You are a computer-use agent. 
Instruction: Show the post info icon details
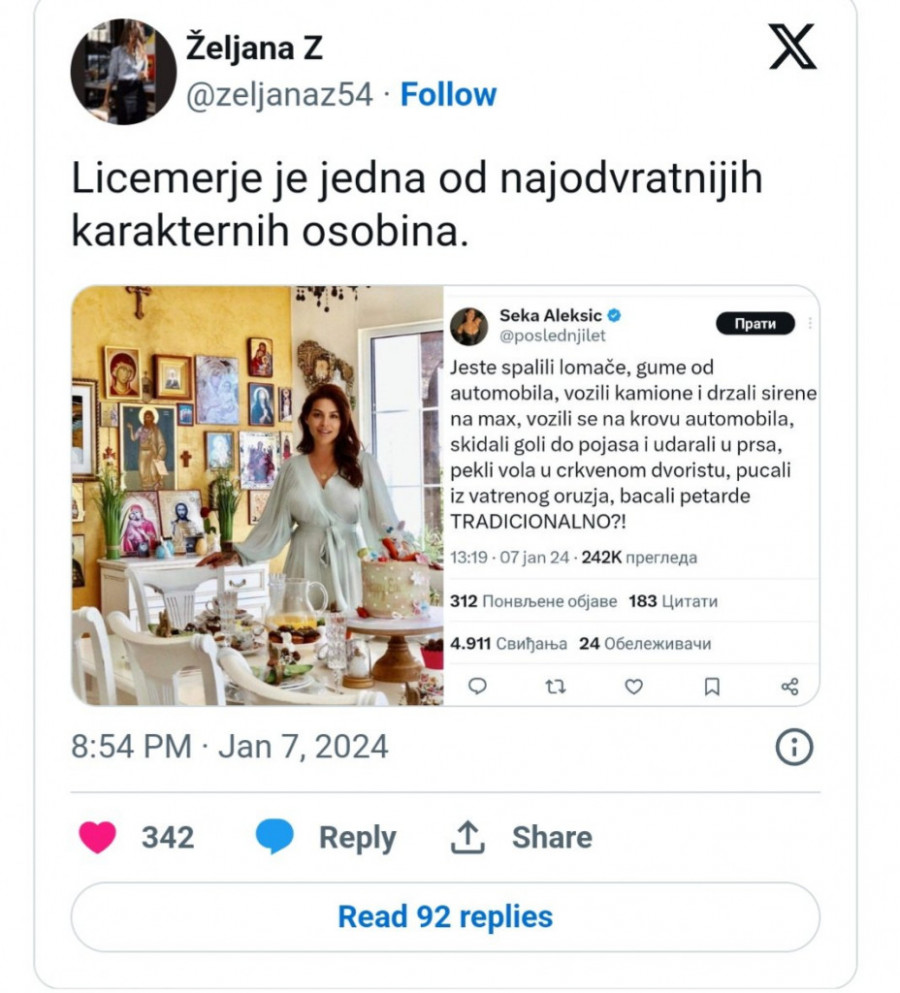click(794, 747)
